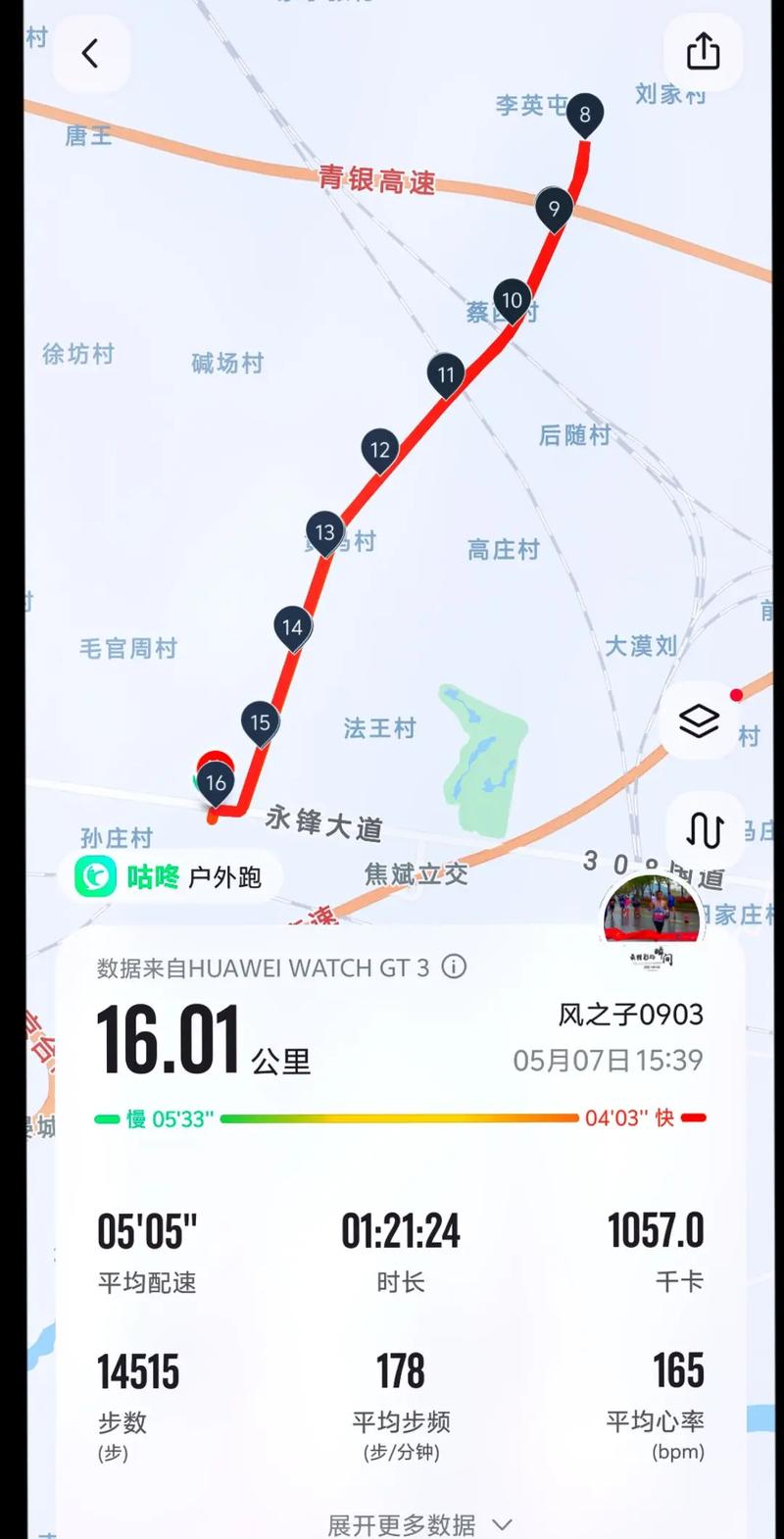Select kilometer marker 9
The height and width of the screenshot is (1539, 784).
555,208
